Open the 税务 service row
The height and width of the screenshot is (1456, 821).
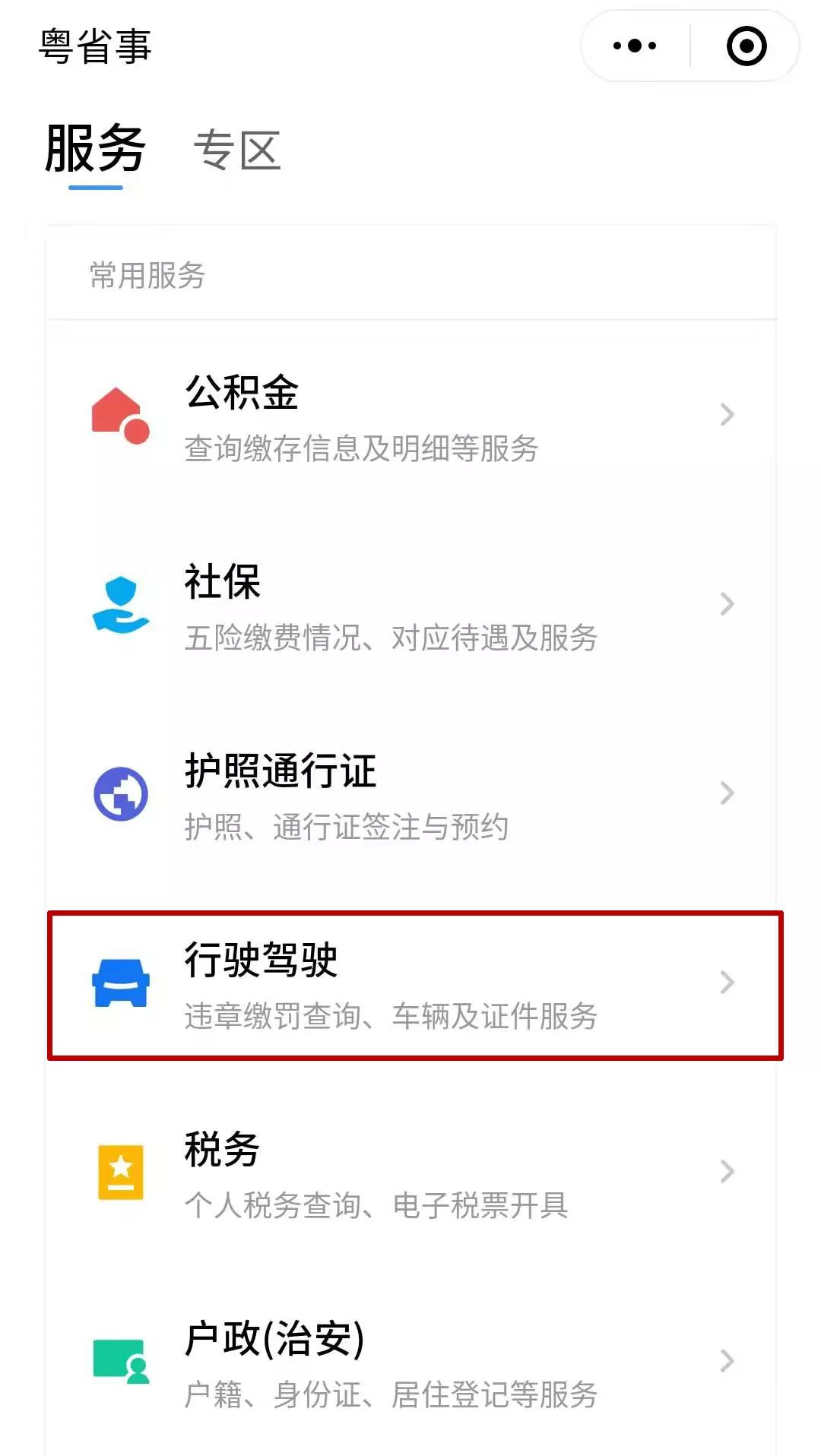411,1173
